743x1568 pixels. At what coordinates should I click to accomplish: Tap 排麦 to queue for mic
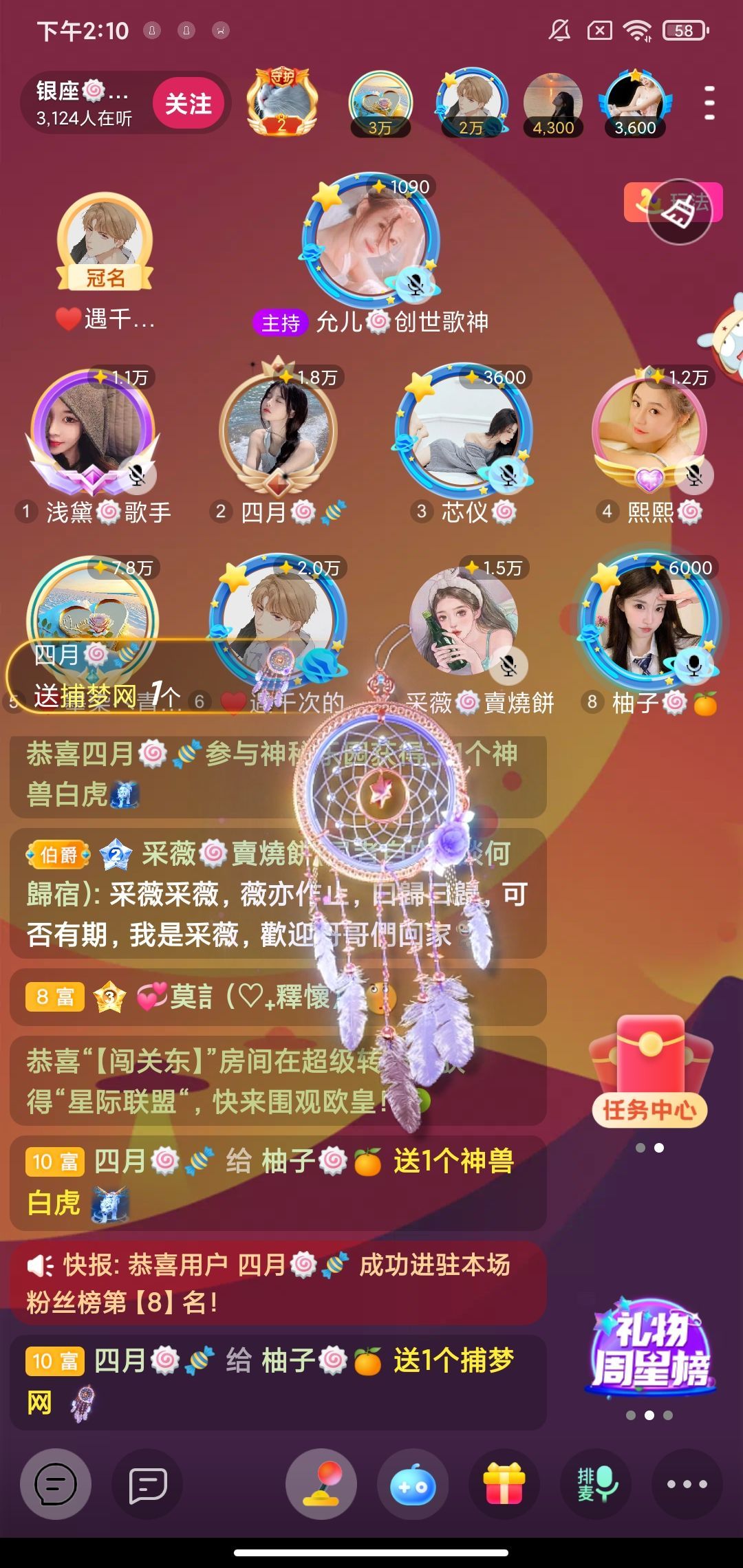(x=596, y=1484)
